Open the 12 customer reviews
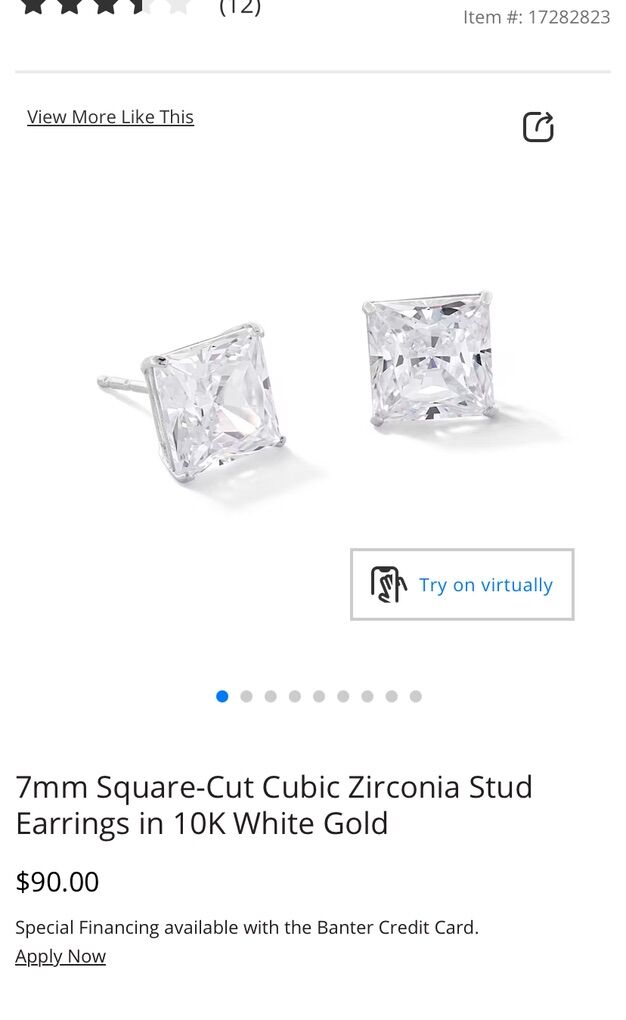Screen dimensions: 626x1020 click(240, 8)
